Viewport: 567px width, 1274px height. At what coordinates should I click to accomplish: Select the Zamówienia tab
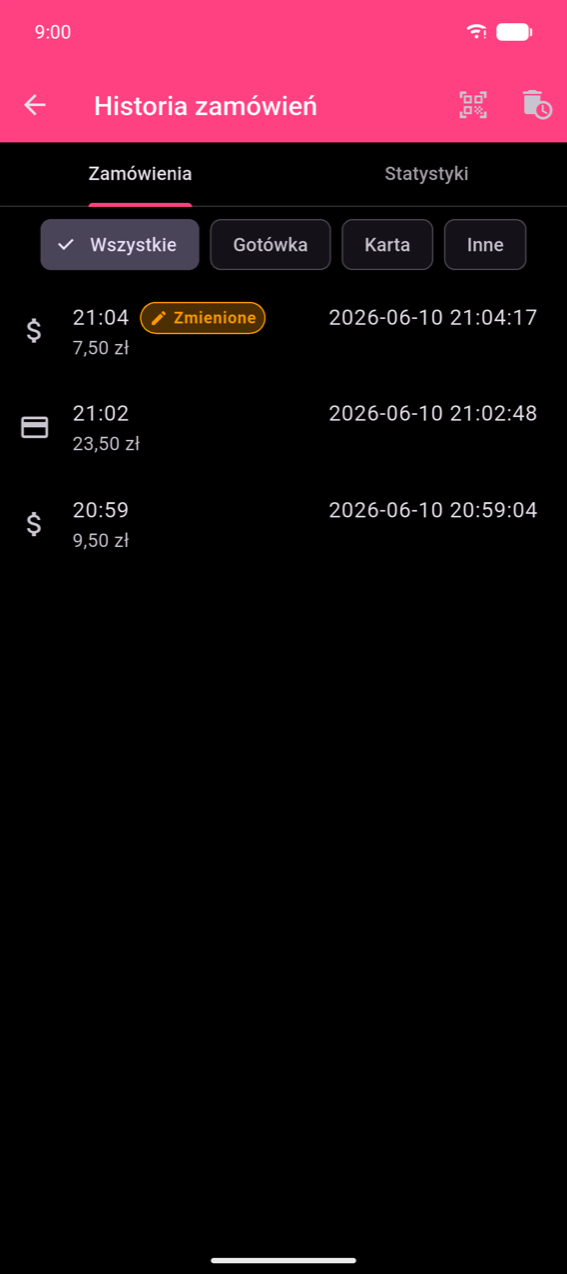coord(141,174)
